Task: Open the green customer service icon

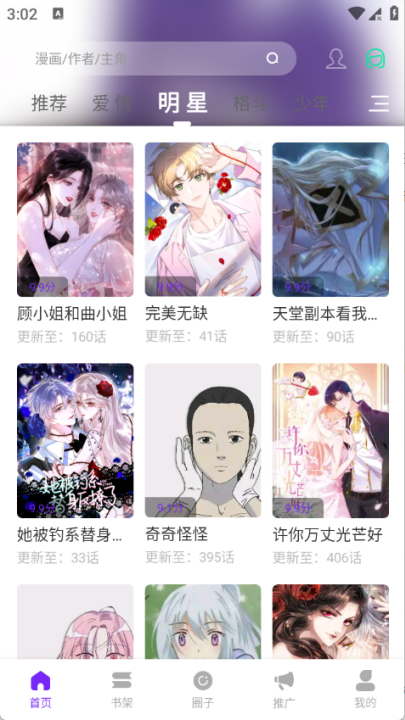Action: pyautogui.click(x=375, y=59)
